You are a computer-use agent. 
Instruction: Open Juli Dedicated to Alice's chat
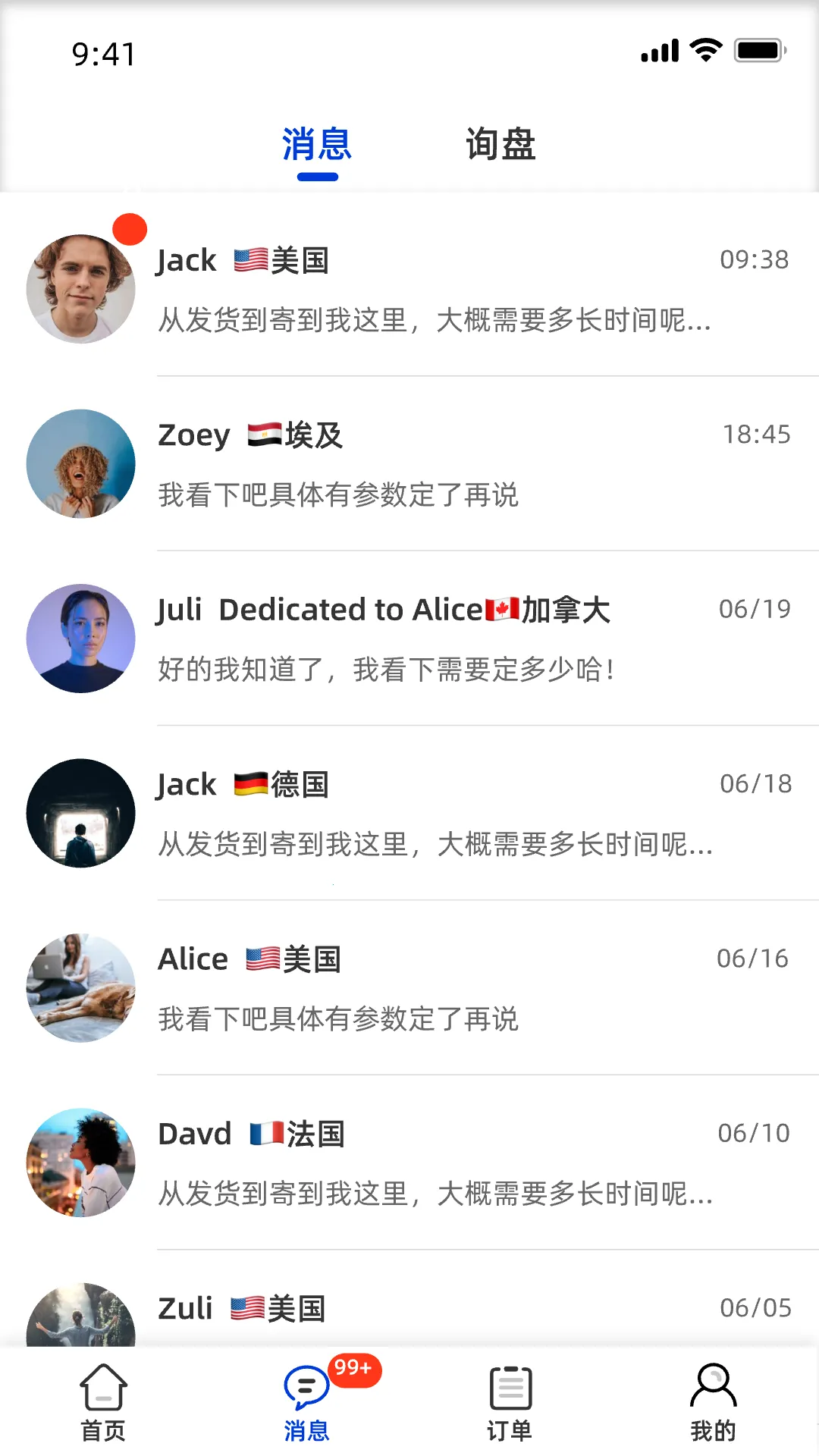409,638
